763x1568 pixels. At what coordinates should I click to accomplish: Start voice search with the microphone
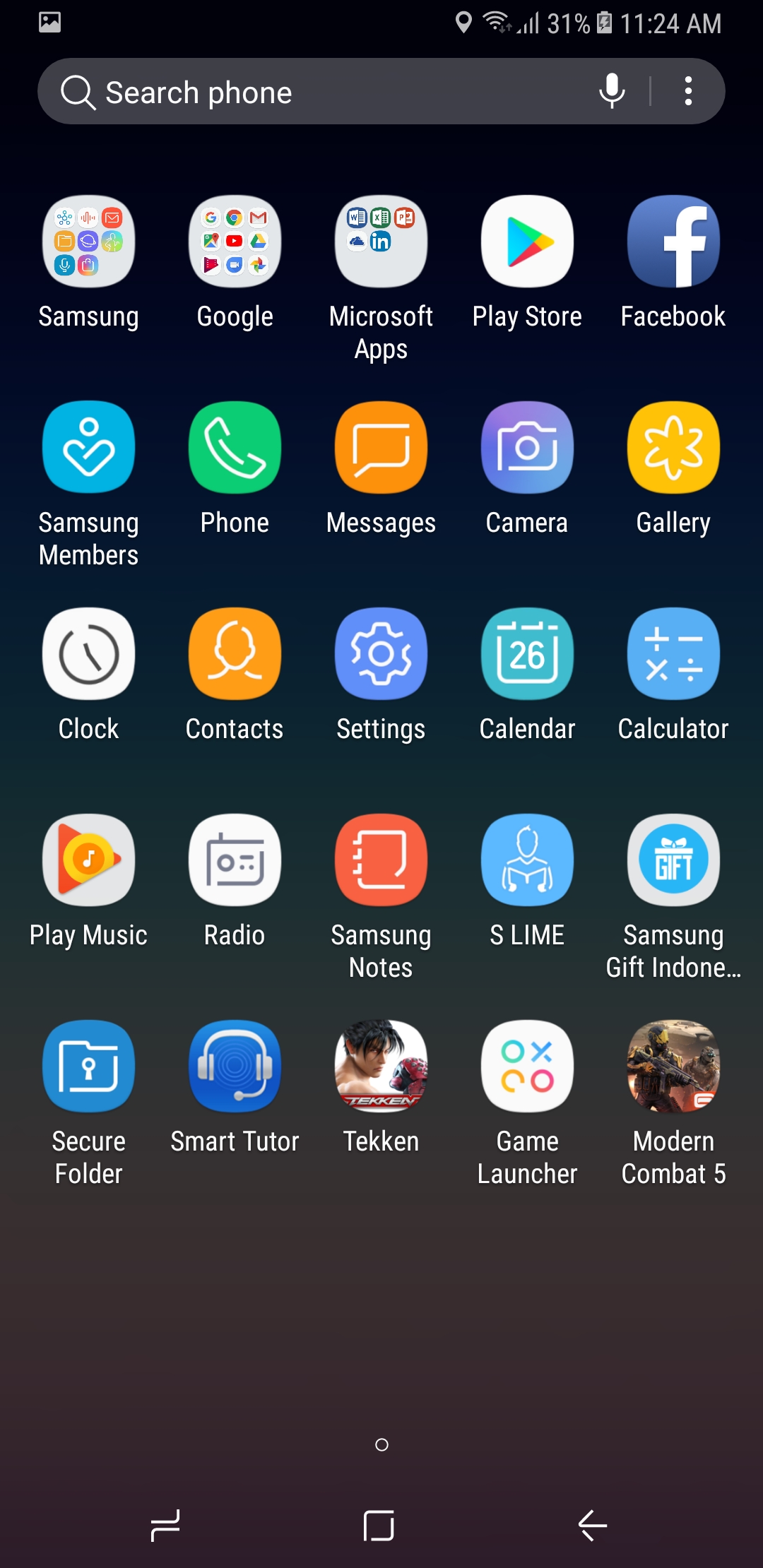[612, 91]
